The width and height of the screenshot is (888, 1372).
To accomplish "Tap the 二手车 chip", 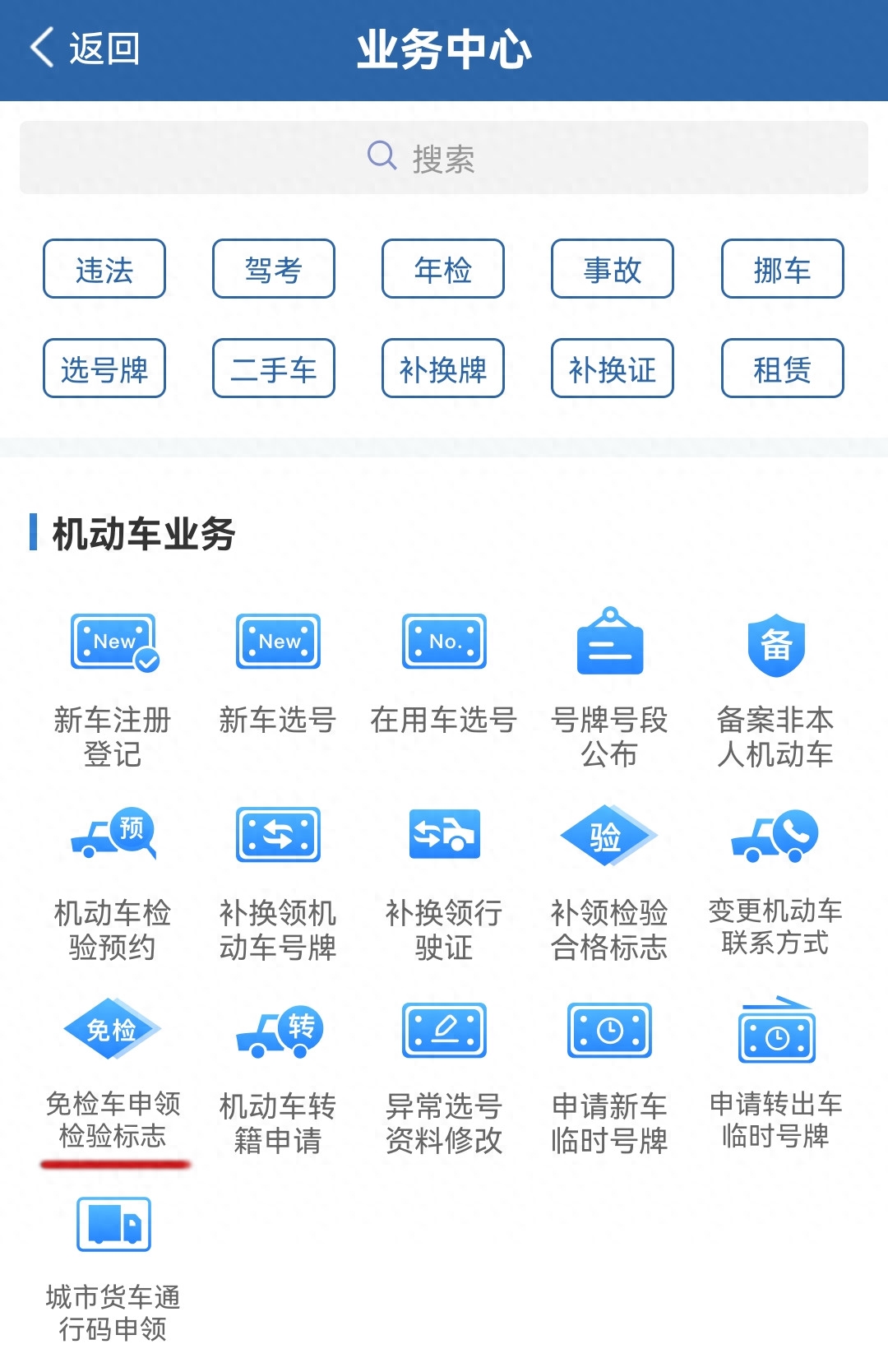I will [274, 368].
